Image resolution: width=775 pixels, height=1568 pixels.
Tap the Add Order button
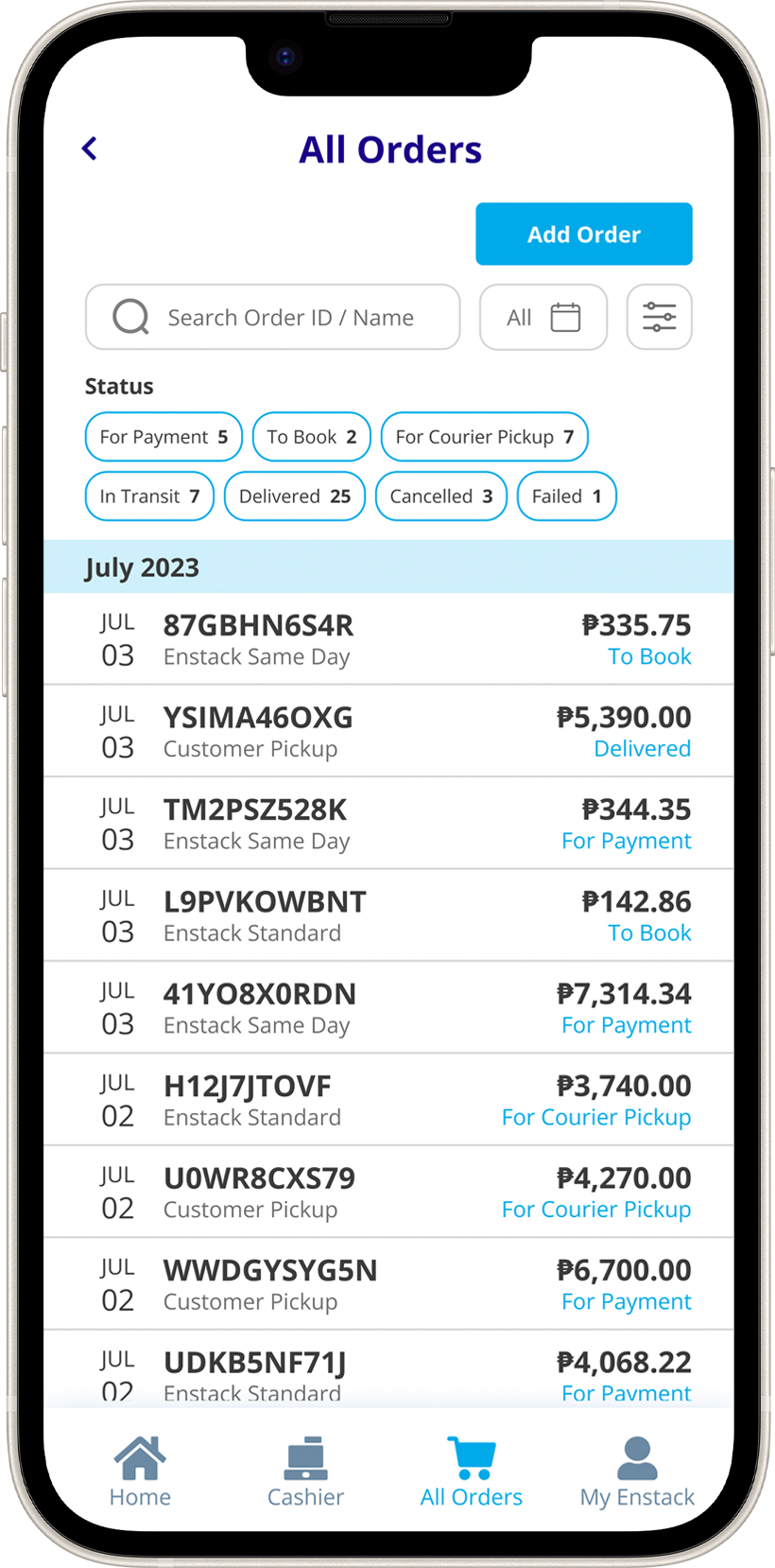tap(584, 234)
